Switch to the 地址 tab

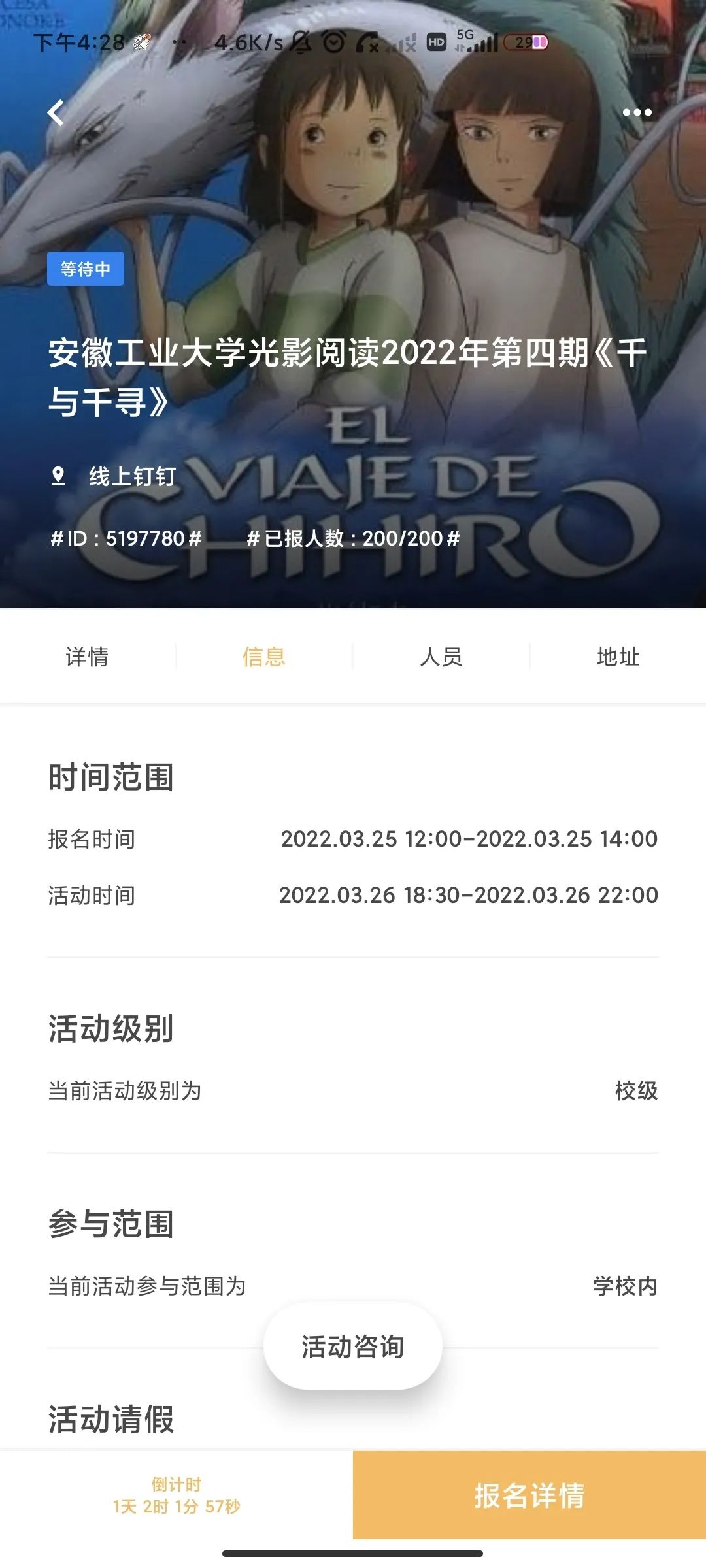tap(618, 656)
